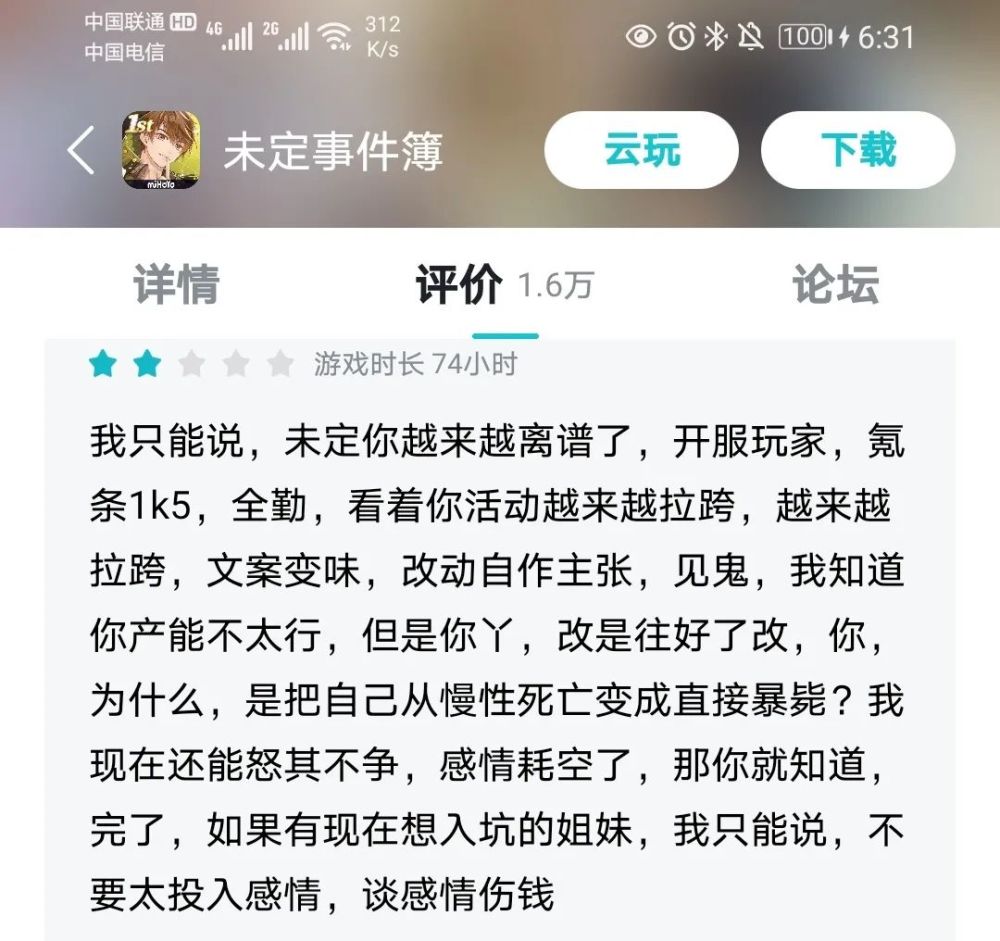Screen dimensions: 1000x941
Task: Go back using the header arrow
Action: pos(81,151)
